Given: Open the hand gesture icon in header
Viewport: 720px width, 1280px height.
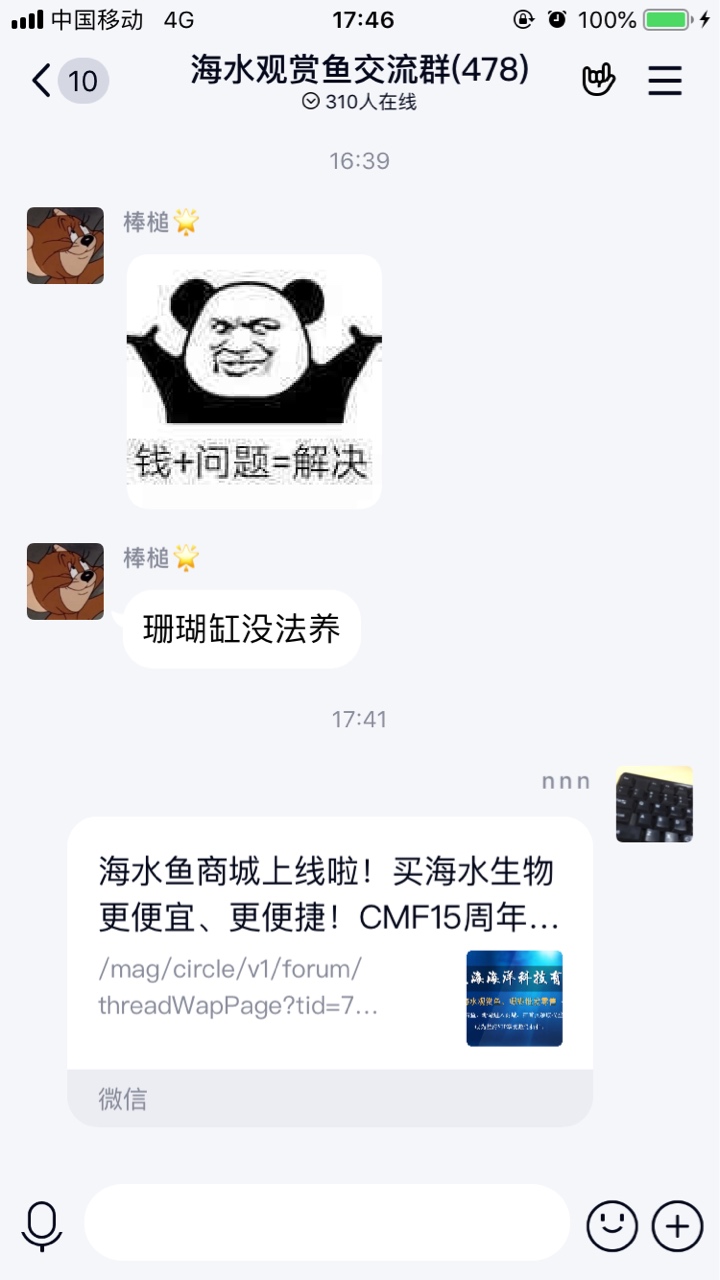Looking at the screenshot, I should [598, 80].
